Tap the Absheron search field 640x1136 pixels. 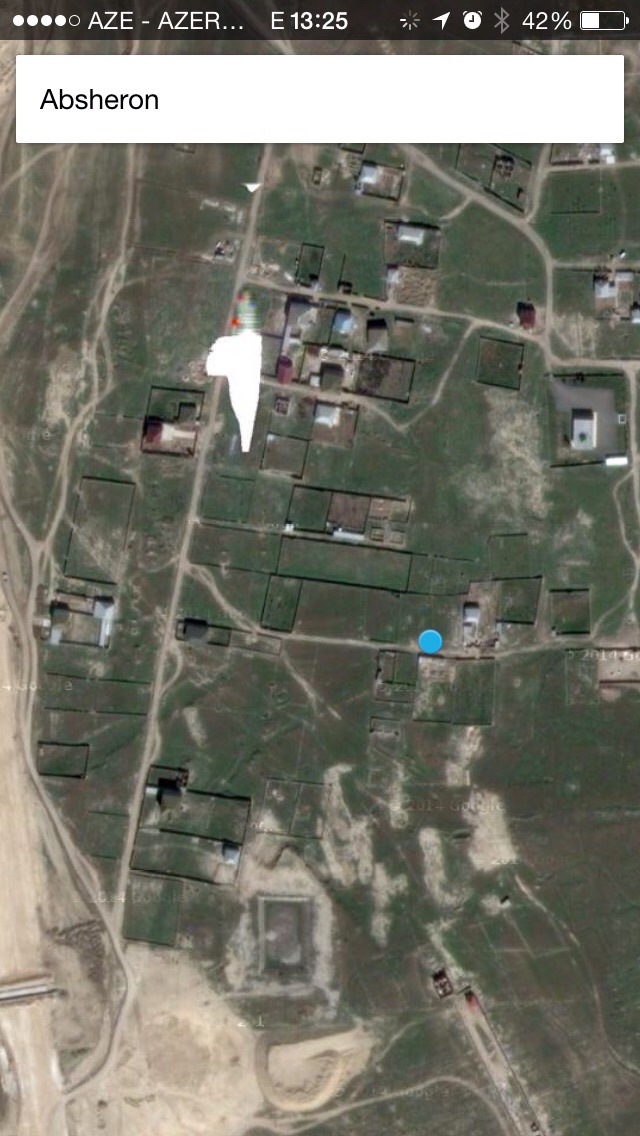click(x=320, y=99)
